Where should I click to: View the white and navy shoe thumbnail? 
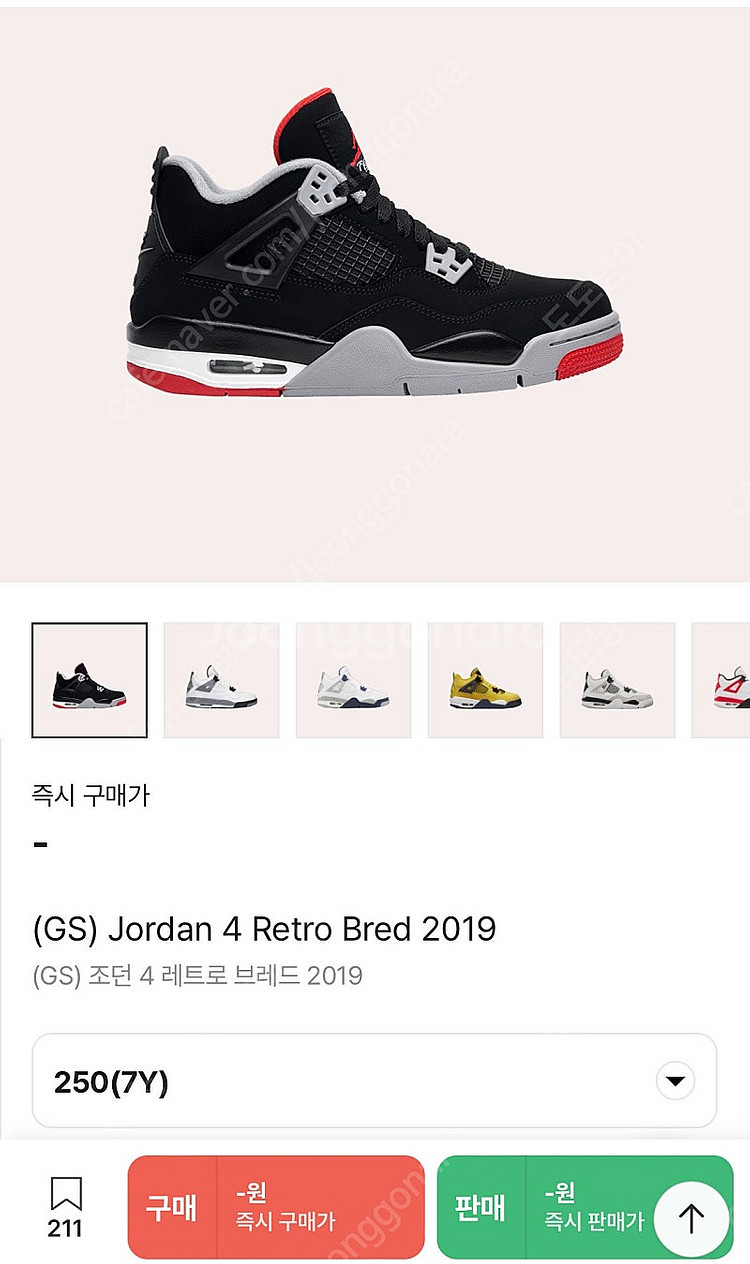[353, 680]
